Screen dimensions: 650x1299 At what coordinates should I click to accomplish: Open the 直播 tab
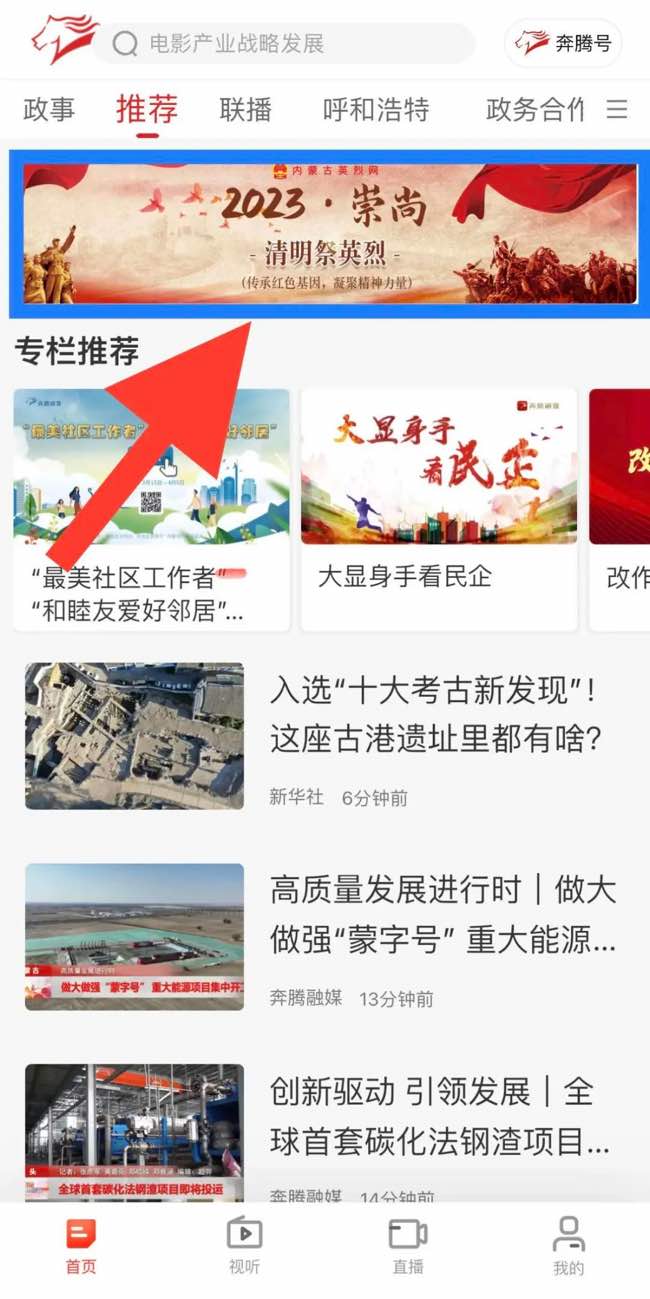(x=407, y=1245)
